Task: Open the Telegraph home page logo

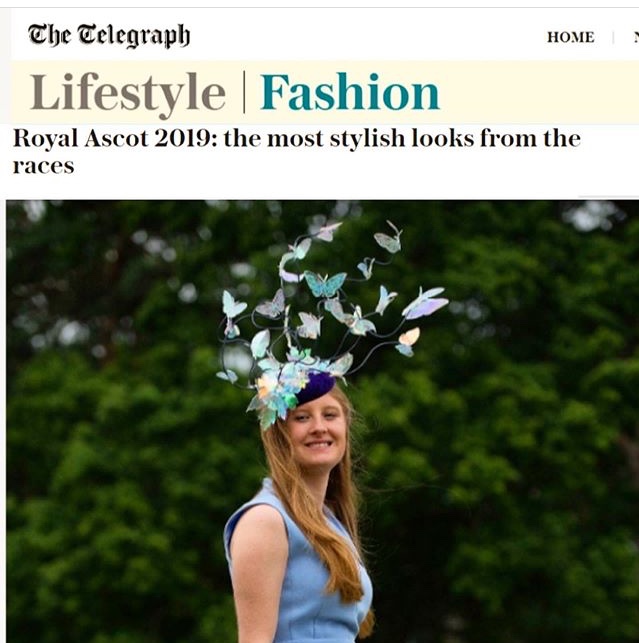Action: coord(109,36)
